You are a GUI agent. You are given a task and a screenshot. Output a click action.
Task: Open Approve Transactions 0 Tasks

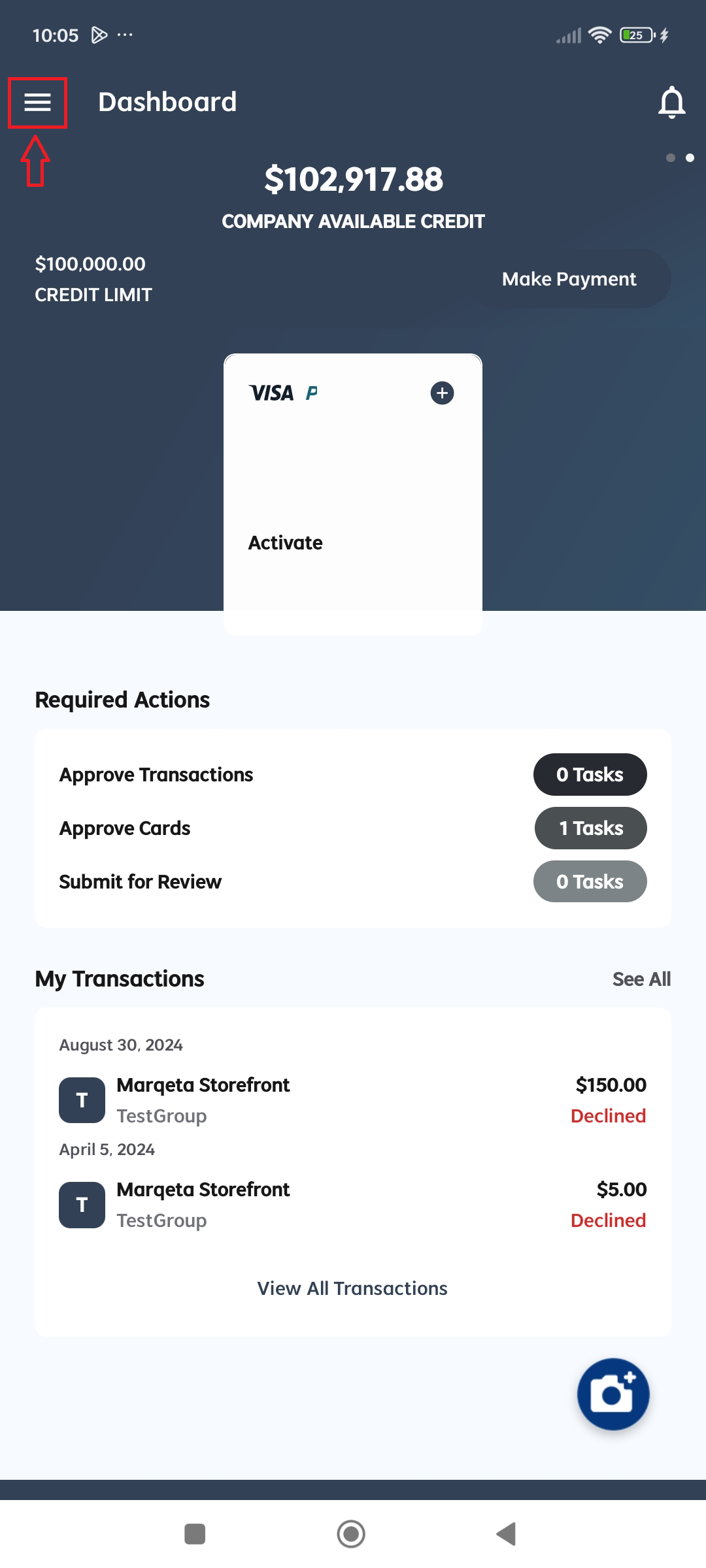[x=590, y=774]
